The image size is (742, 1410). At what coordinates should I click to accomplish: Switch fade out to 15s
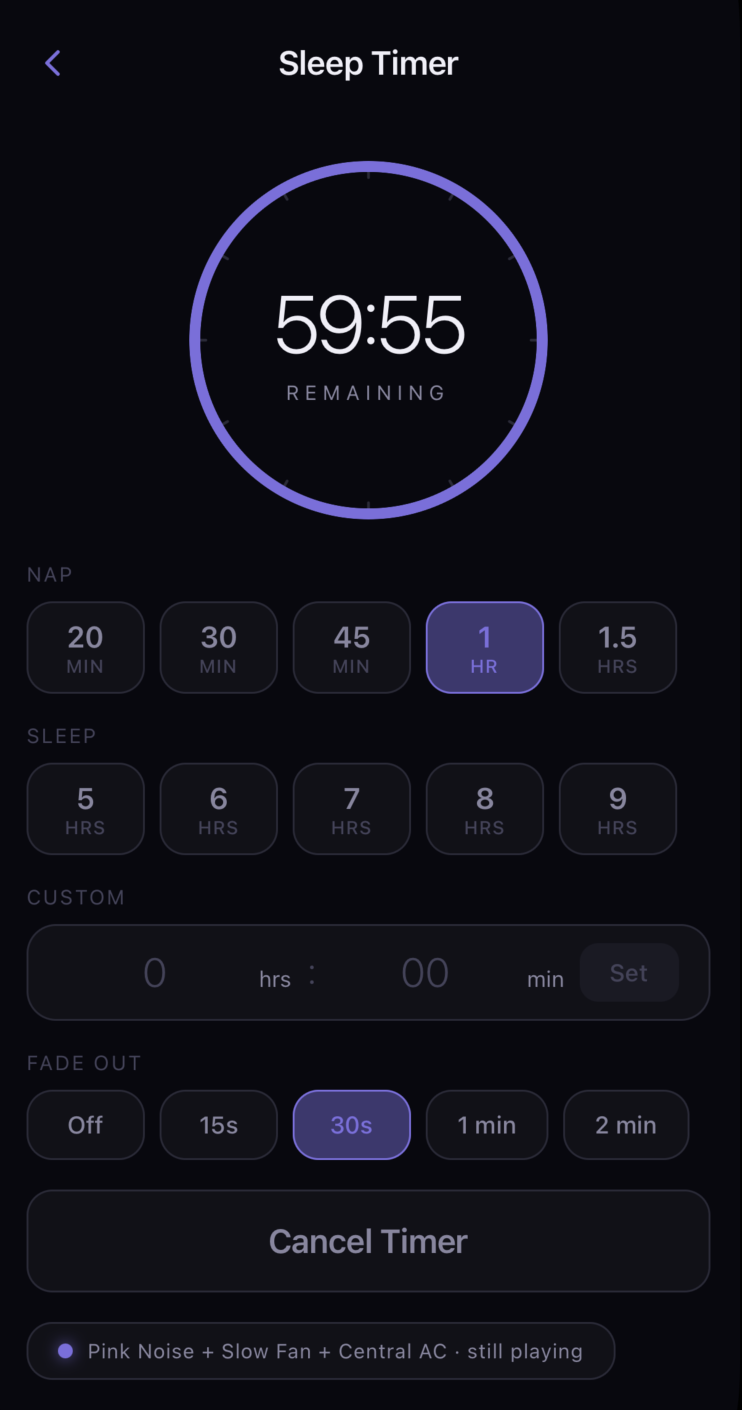pos(218,1124)
